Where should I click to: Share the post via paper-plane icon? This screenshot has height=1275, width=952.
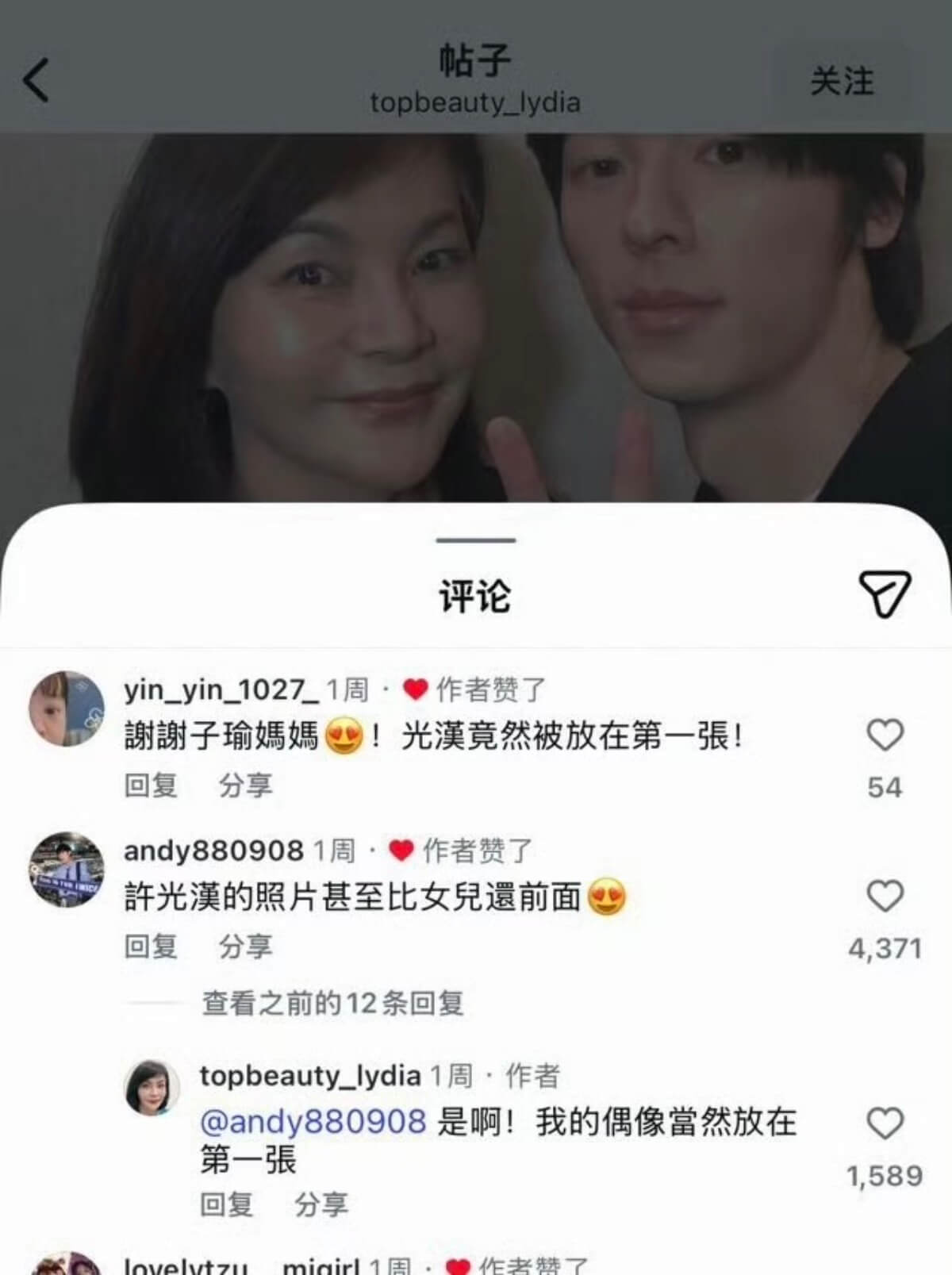(x=884, y=593)
